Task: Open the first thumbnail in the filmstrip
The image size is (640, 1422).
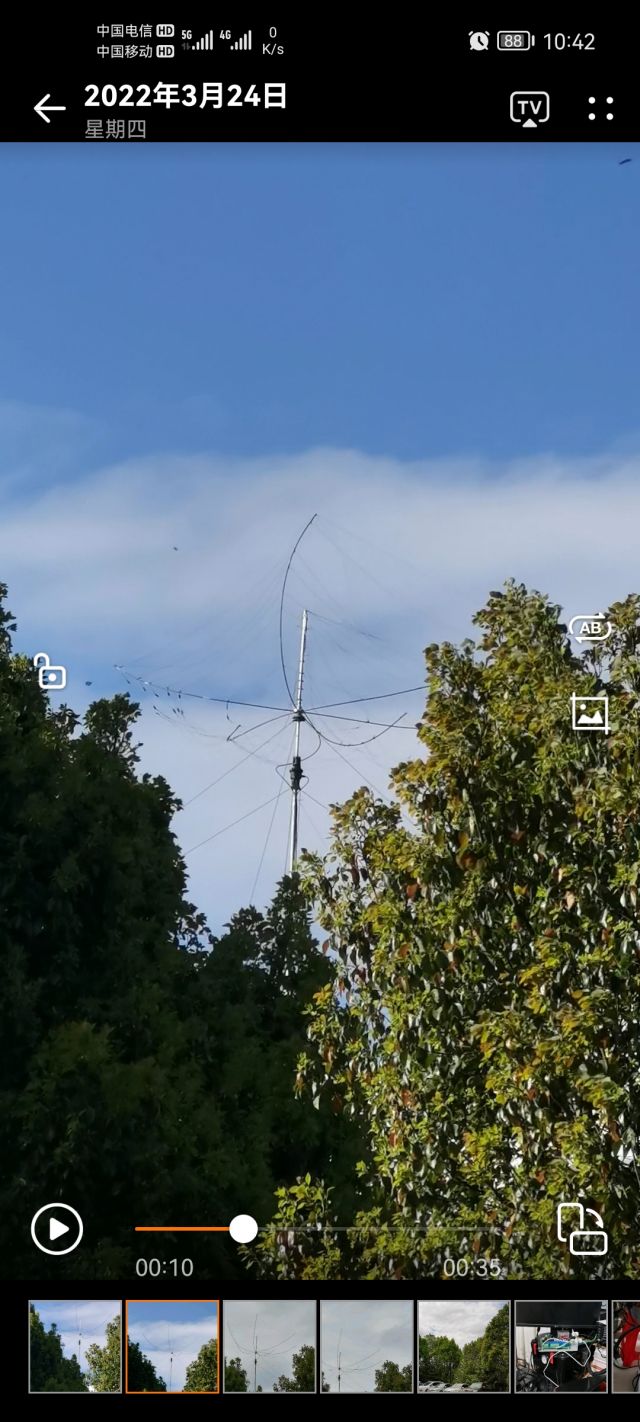Action: coord(75,1346)
